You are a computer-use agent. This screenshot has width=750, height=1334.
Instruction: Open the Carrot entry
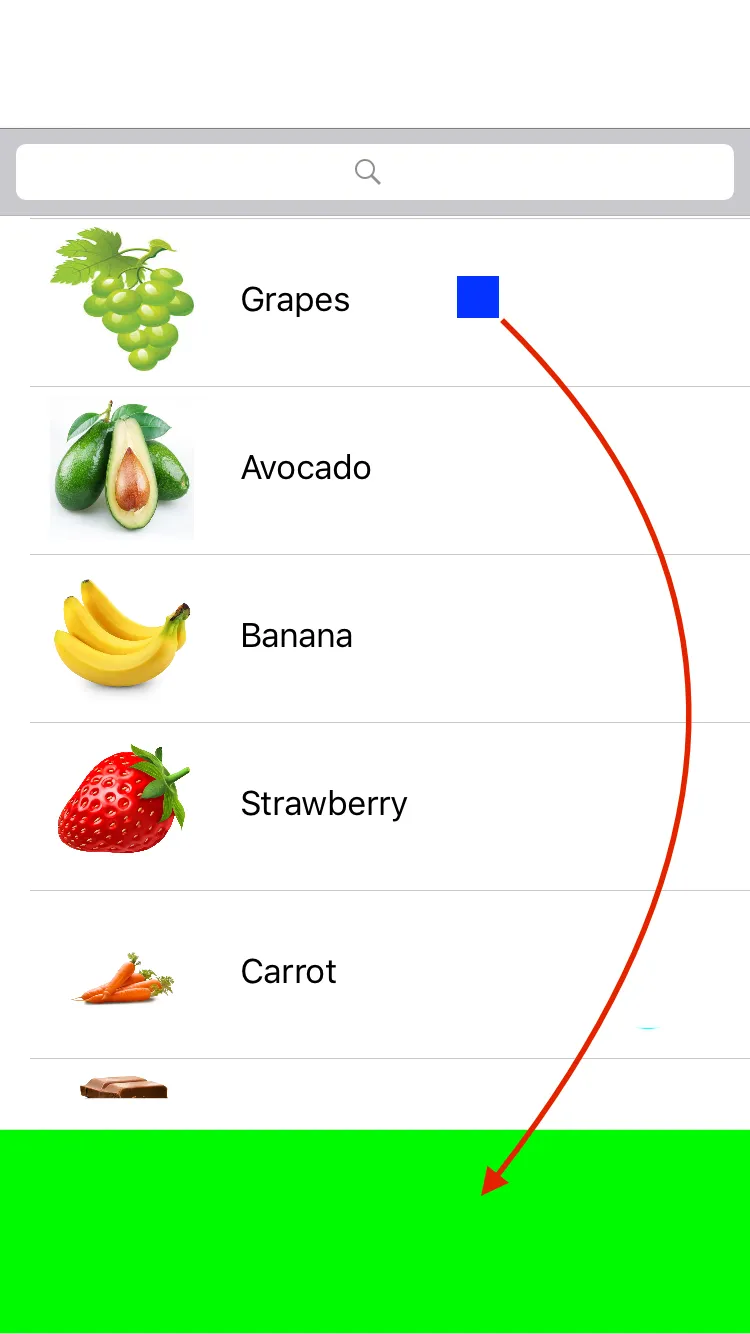[x=288, y=972]
